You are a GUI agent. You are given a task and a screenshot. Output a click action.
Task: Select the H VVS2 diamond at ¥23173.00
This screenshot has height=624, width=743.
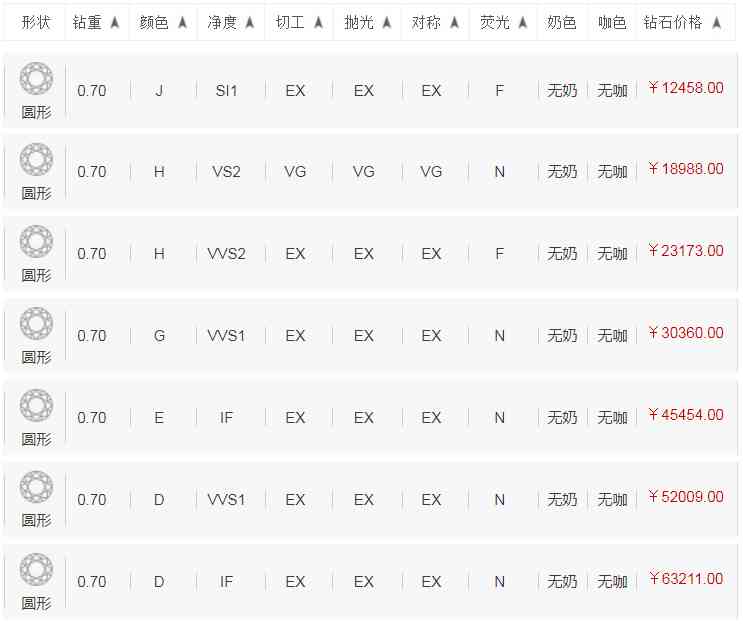(x=685, y=251)
